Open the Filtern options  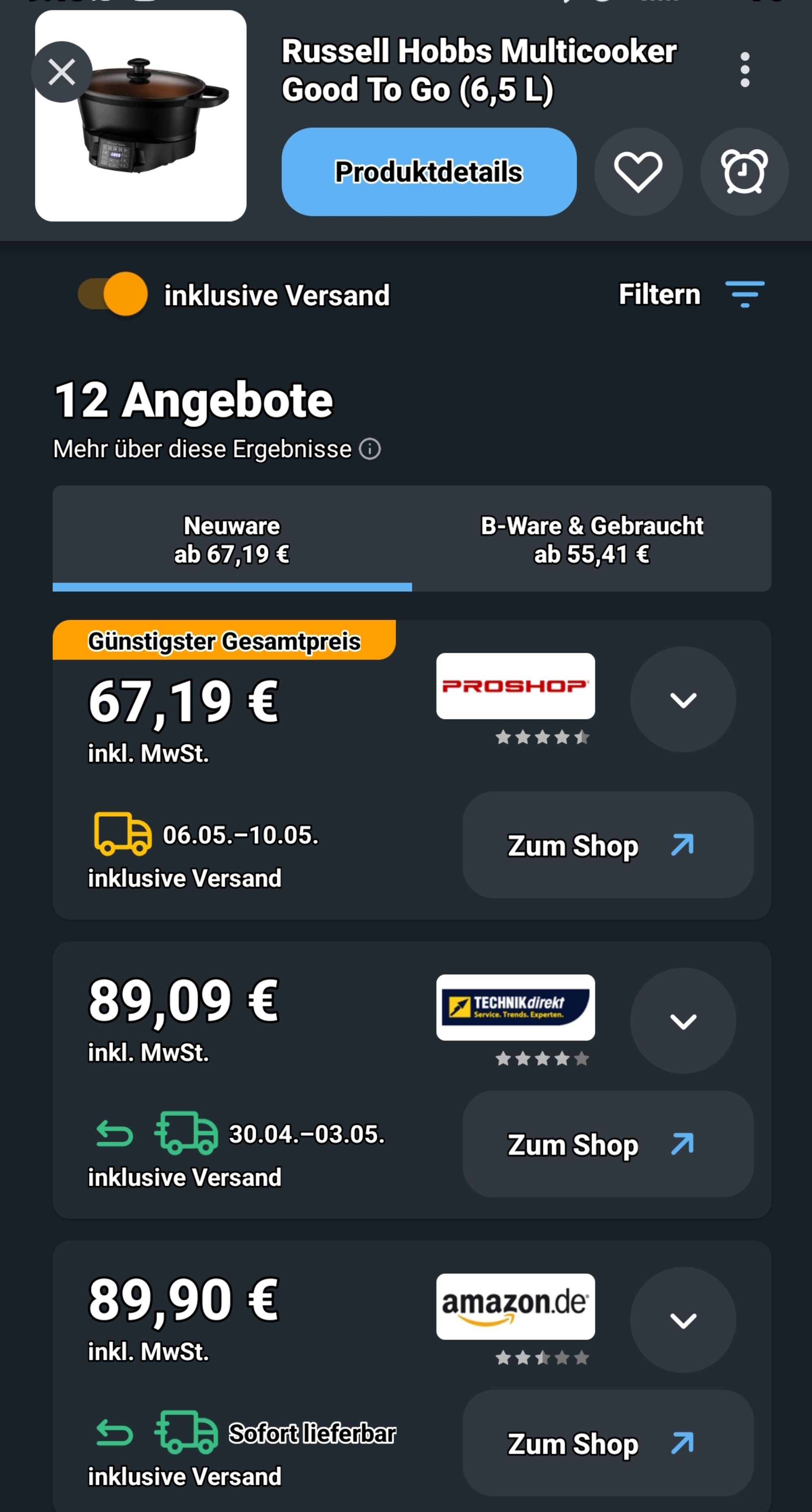click(692, 294)
